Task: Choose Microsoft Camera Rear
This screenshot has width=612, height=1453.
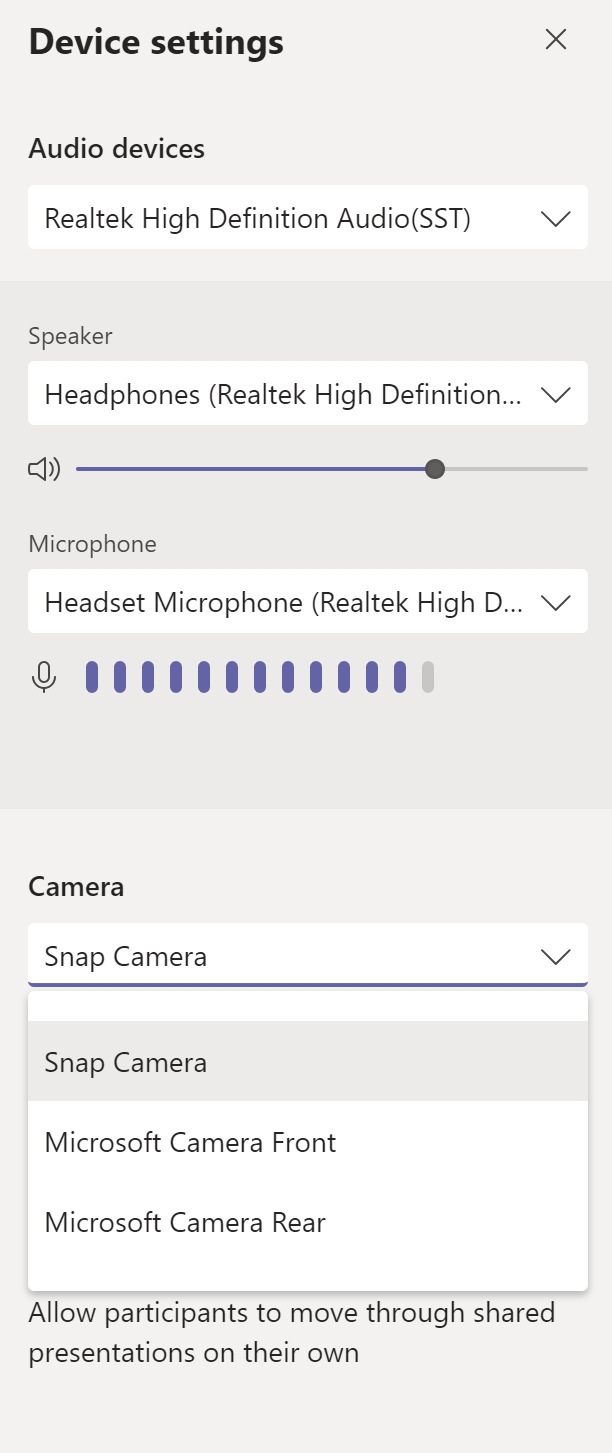Action: pyautogui.click(x=307, y=1222)
